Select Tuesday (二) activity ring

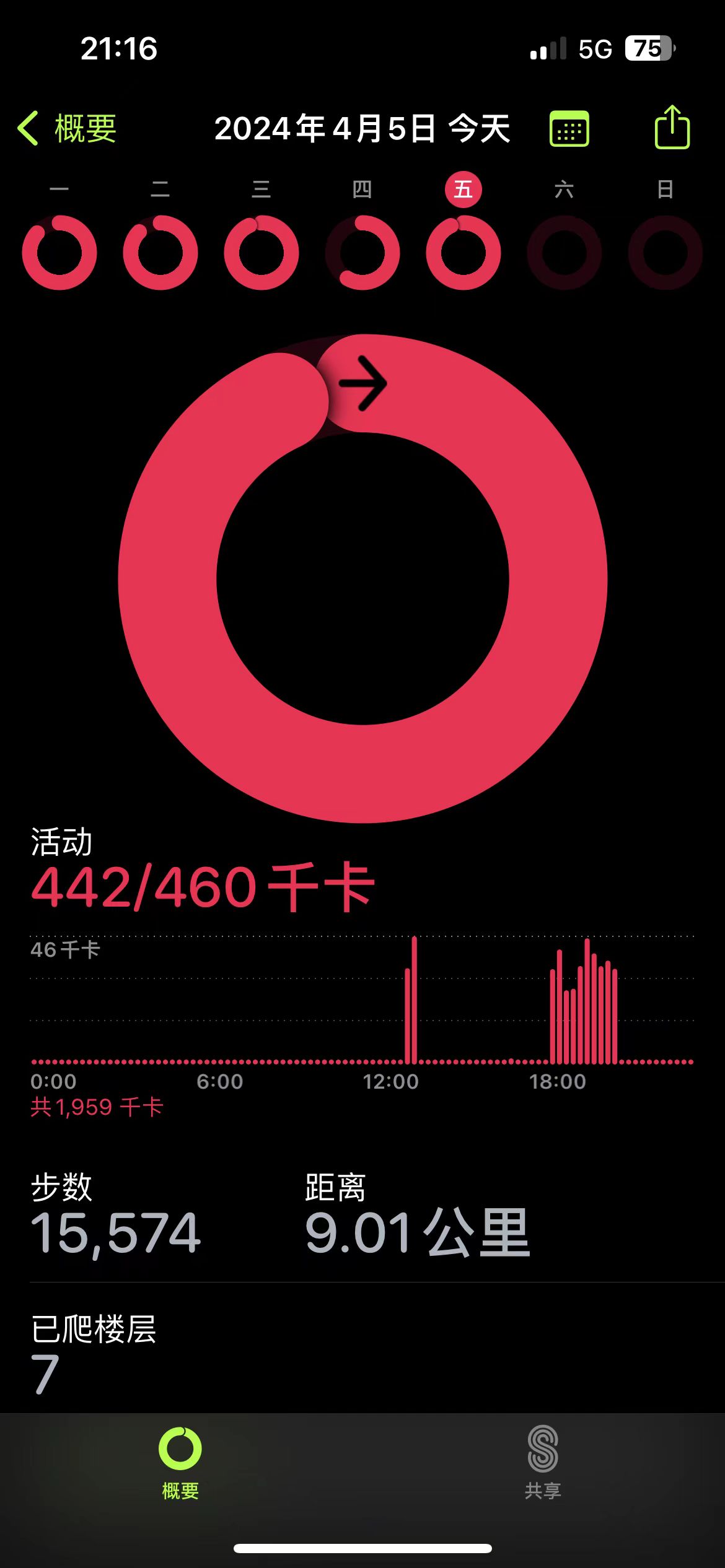160,252
